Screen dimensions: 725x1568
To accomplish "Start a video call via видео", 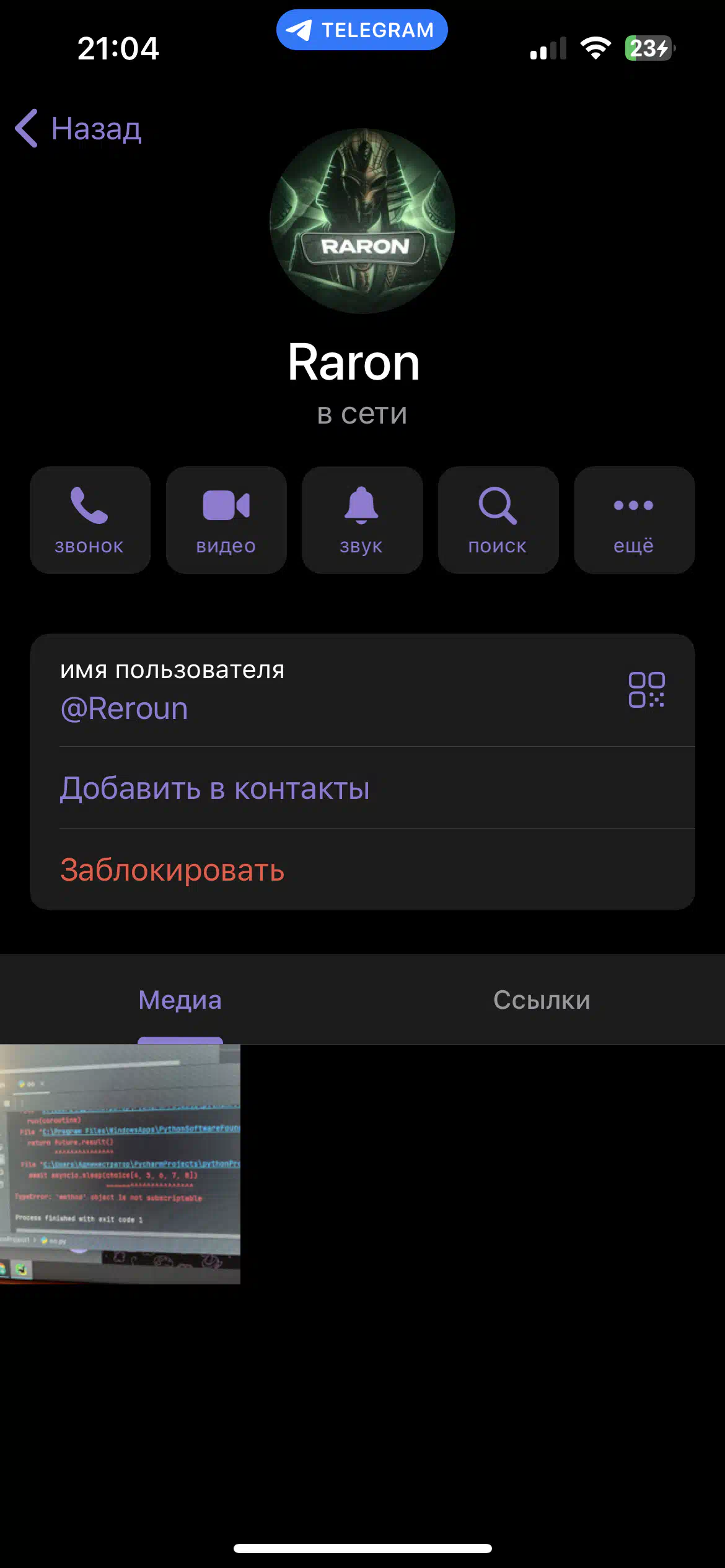I will tap(226, 520).
